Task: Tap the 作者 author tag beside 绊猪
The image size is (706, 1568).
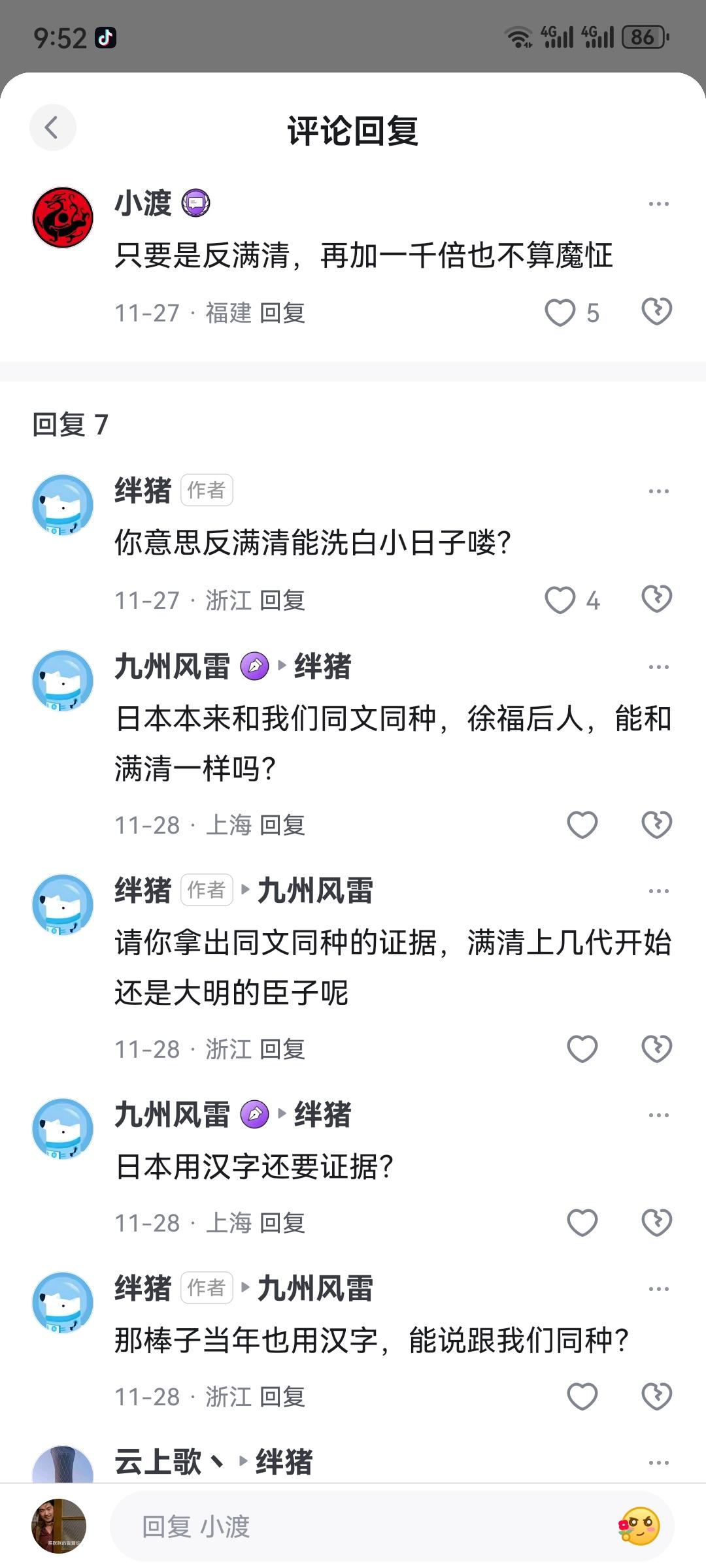Action: coord(206,490)
